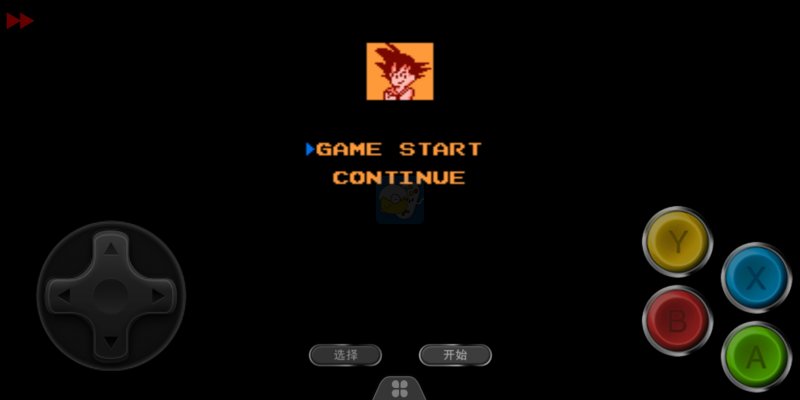Viewport: 800px width, 400px height.
Task: Tap the red B button
Action: [677, 320]
